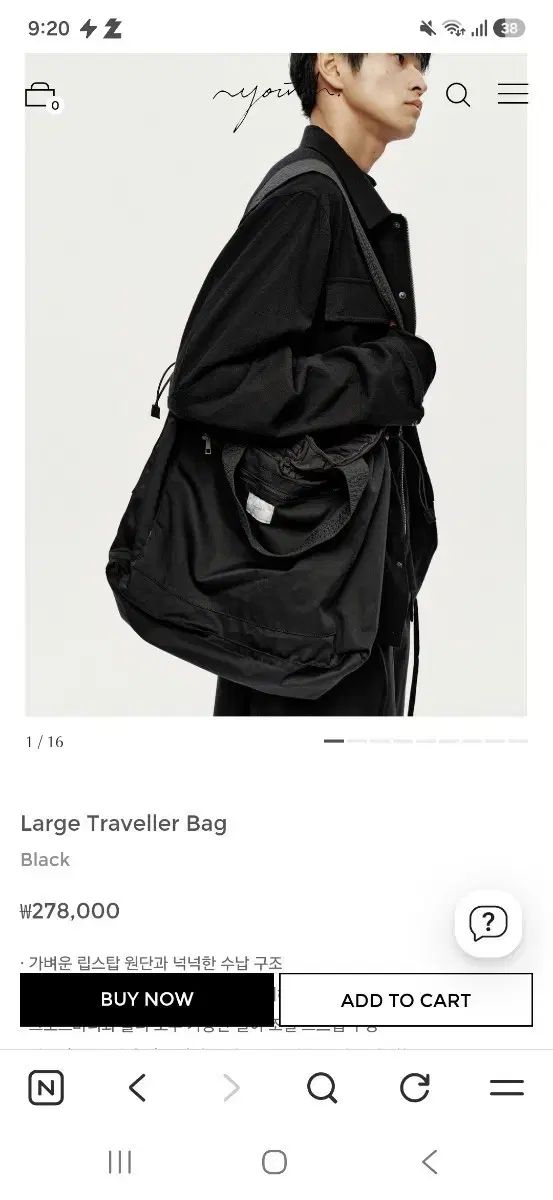Open the browser menu lines

[507, 1088]
